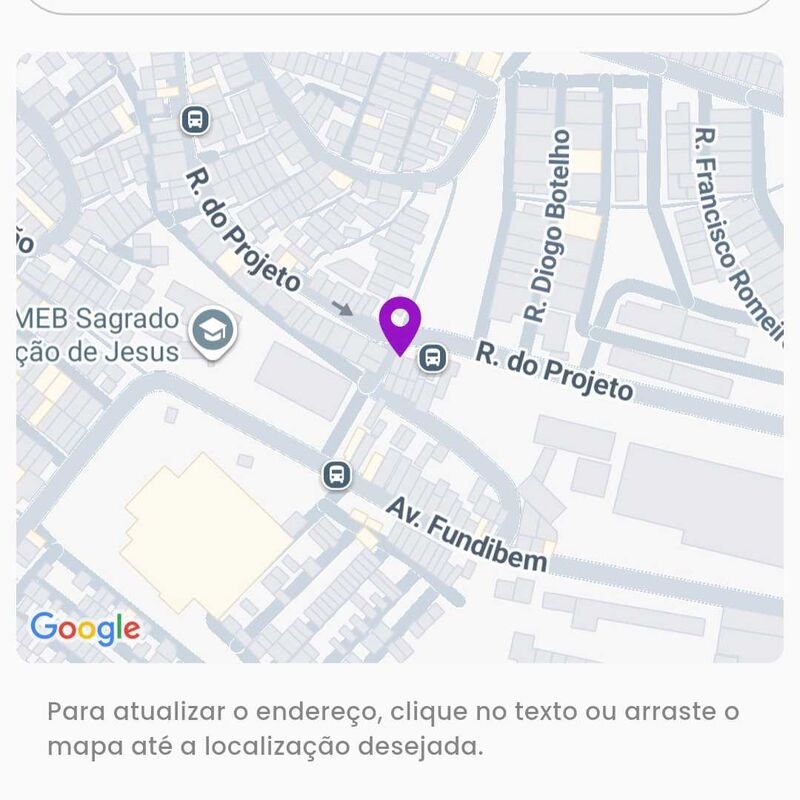Tap the bus stop at the top-left of R. do Projeto
Image resolution: width=800 pixels, height=800 pixels.
[x=195, y=120]
